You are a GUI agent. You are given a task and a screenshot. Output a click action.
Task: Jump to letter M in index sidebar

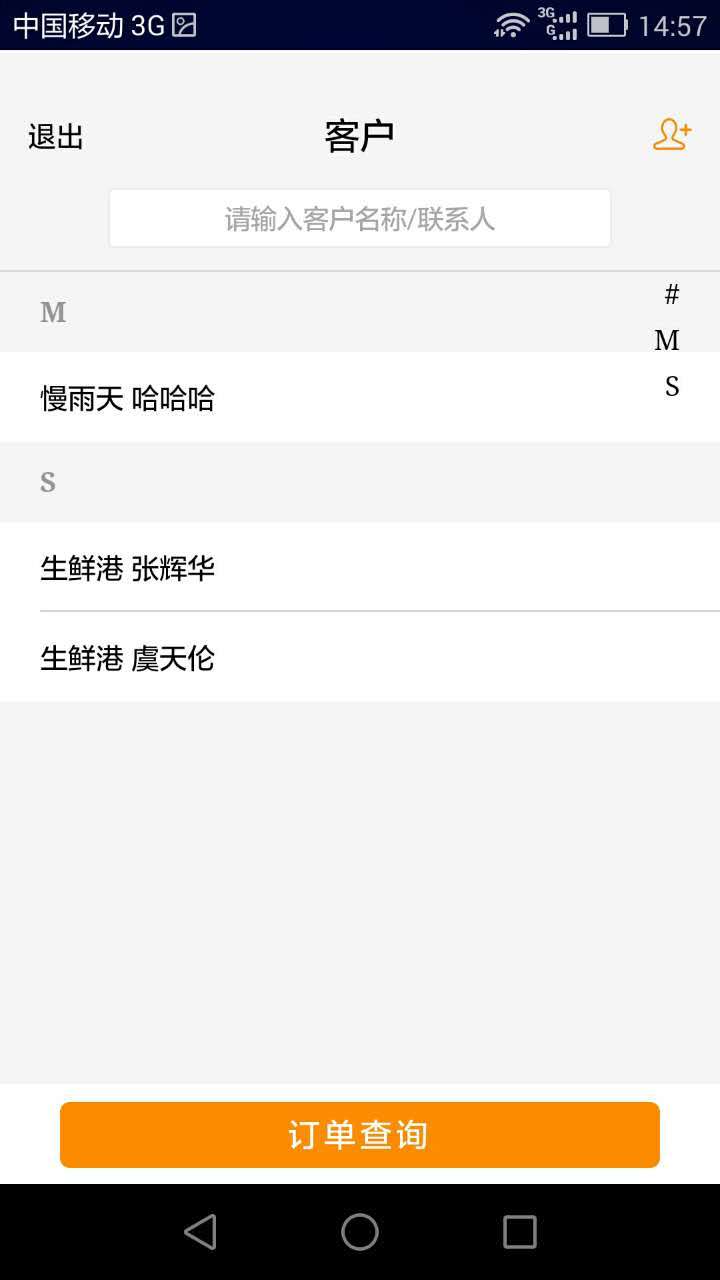pyautogui.click(x=667, y=340)
